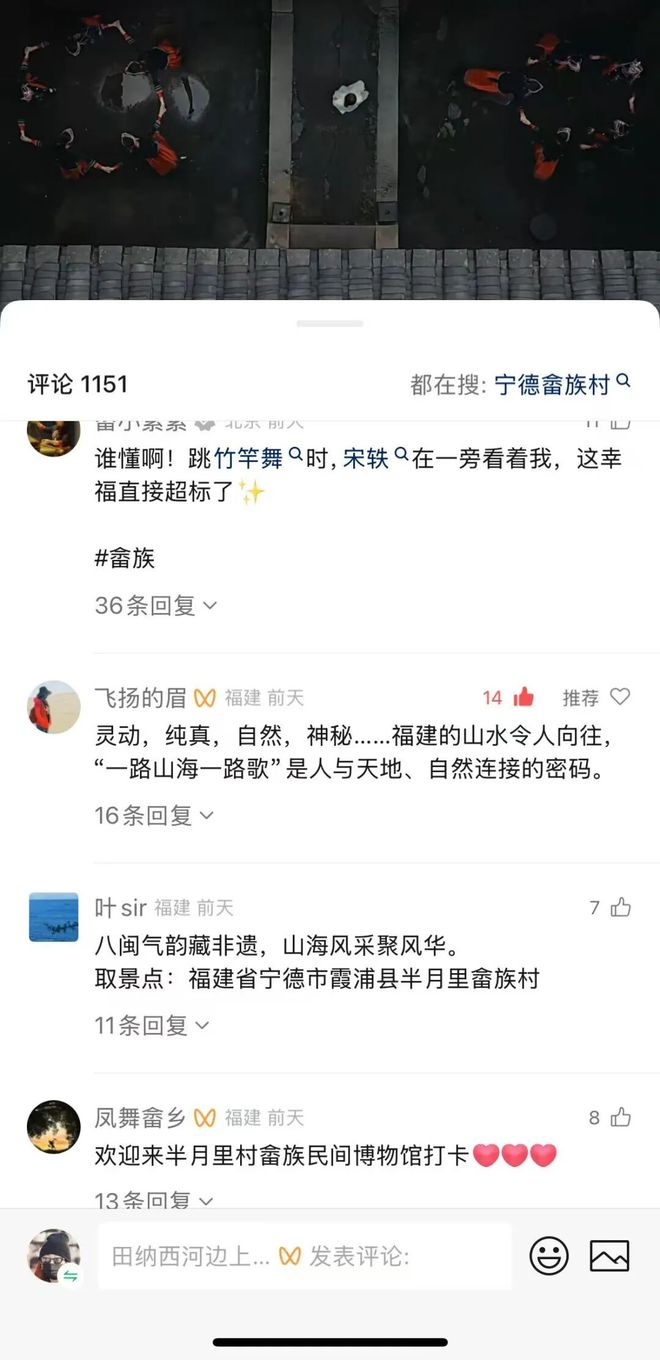Open the 宋轶 search link
The height and width of the screenshot is (1360, 660).
click(374, 459)
